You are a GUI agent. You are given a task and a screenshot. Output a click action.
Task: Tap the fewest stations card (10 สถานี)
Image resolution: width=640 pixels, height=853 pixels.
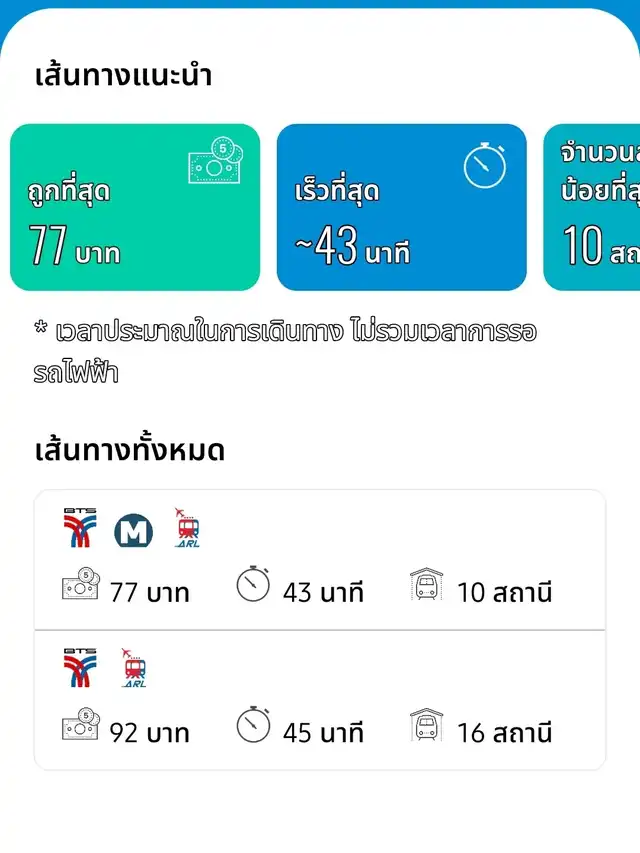pos(592,207)
